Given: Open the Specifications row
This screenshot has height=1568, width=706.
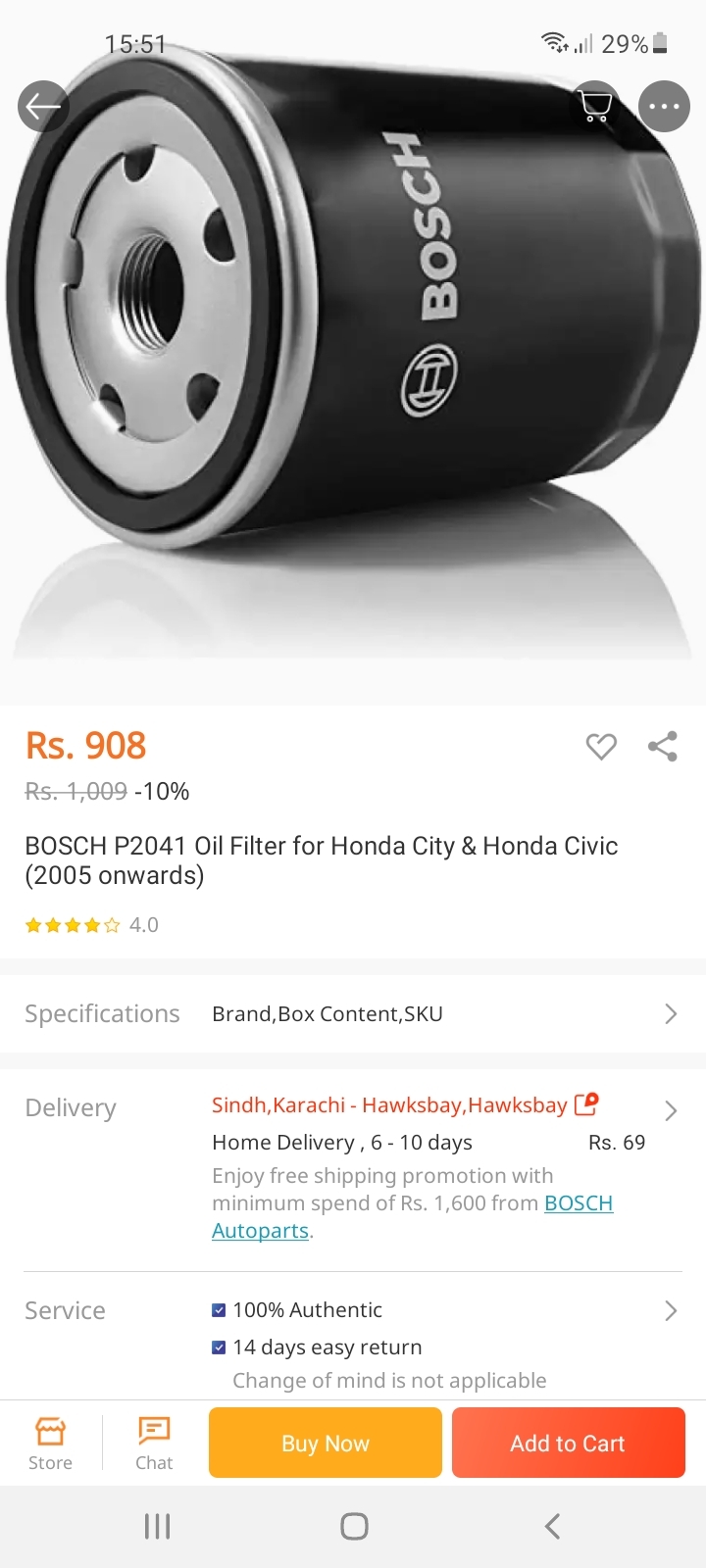Looking at the screenshot, I should pyautogui.click(x=353, y=1014).
